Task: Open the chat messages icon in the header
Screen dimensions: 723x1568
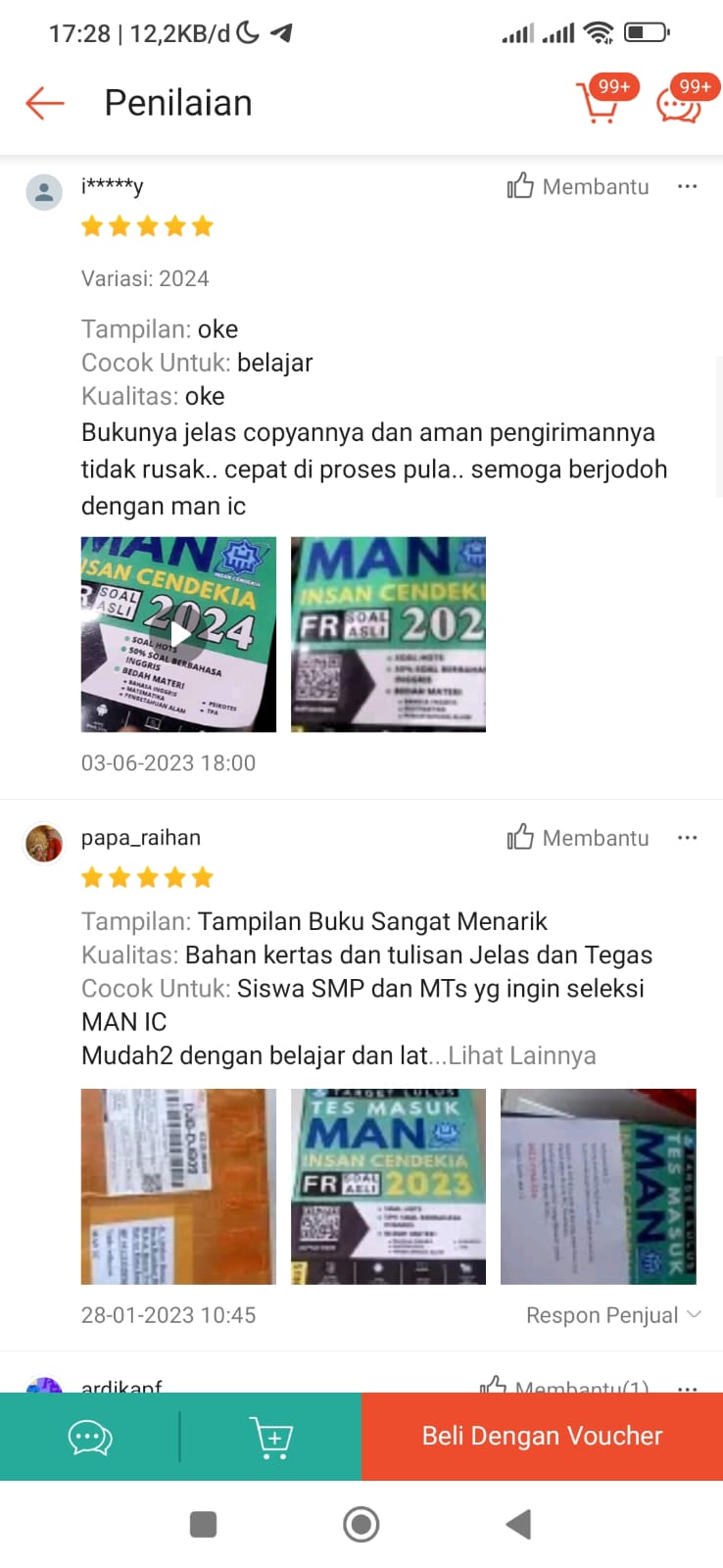Action: point(680,102)
